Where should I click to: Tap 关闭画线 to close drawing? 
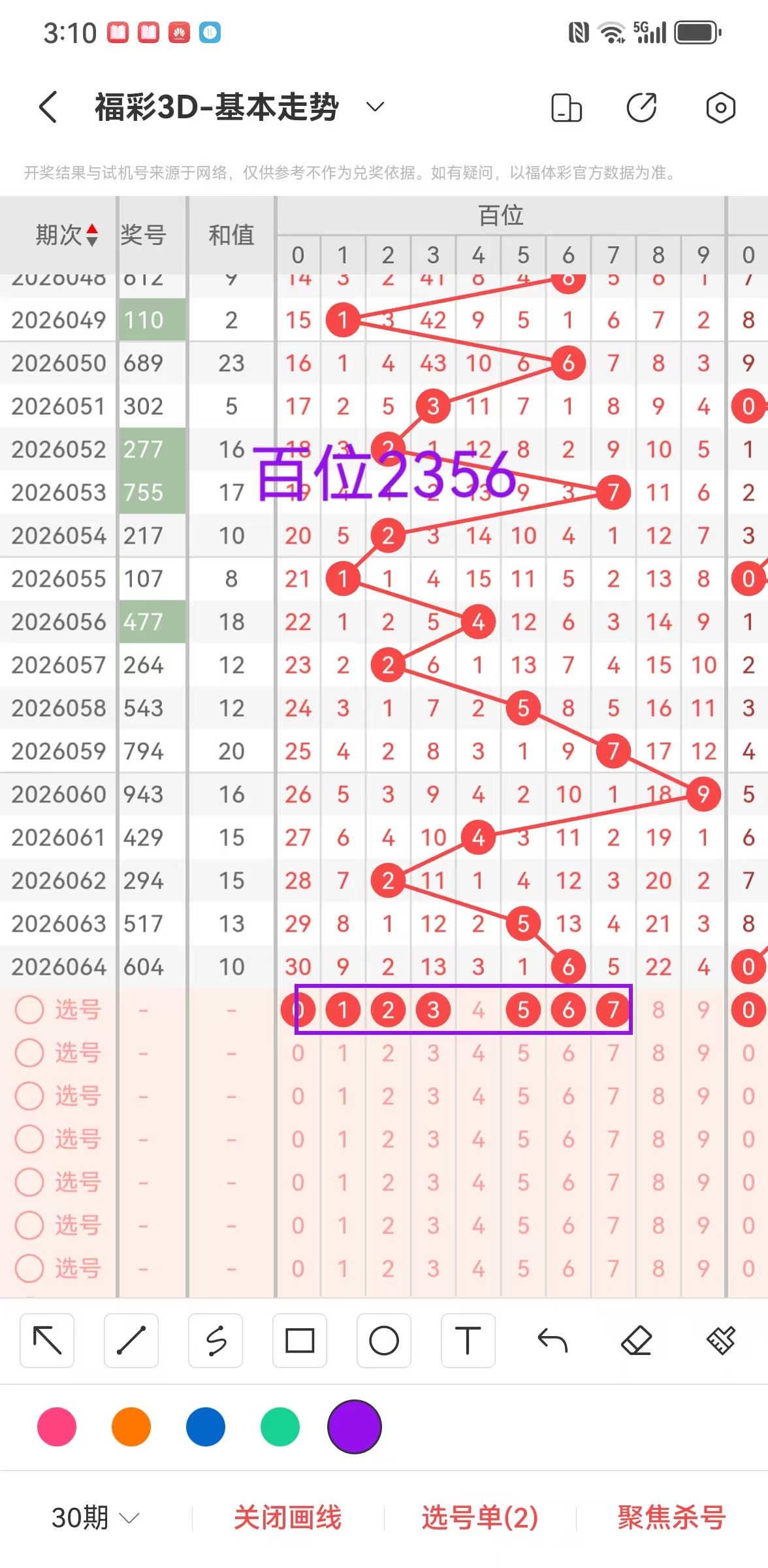click(288, 1518)
